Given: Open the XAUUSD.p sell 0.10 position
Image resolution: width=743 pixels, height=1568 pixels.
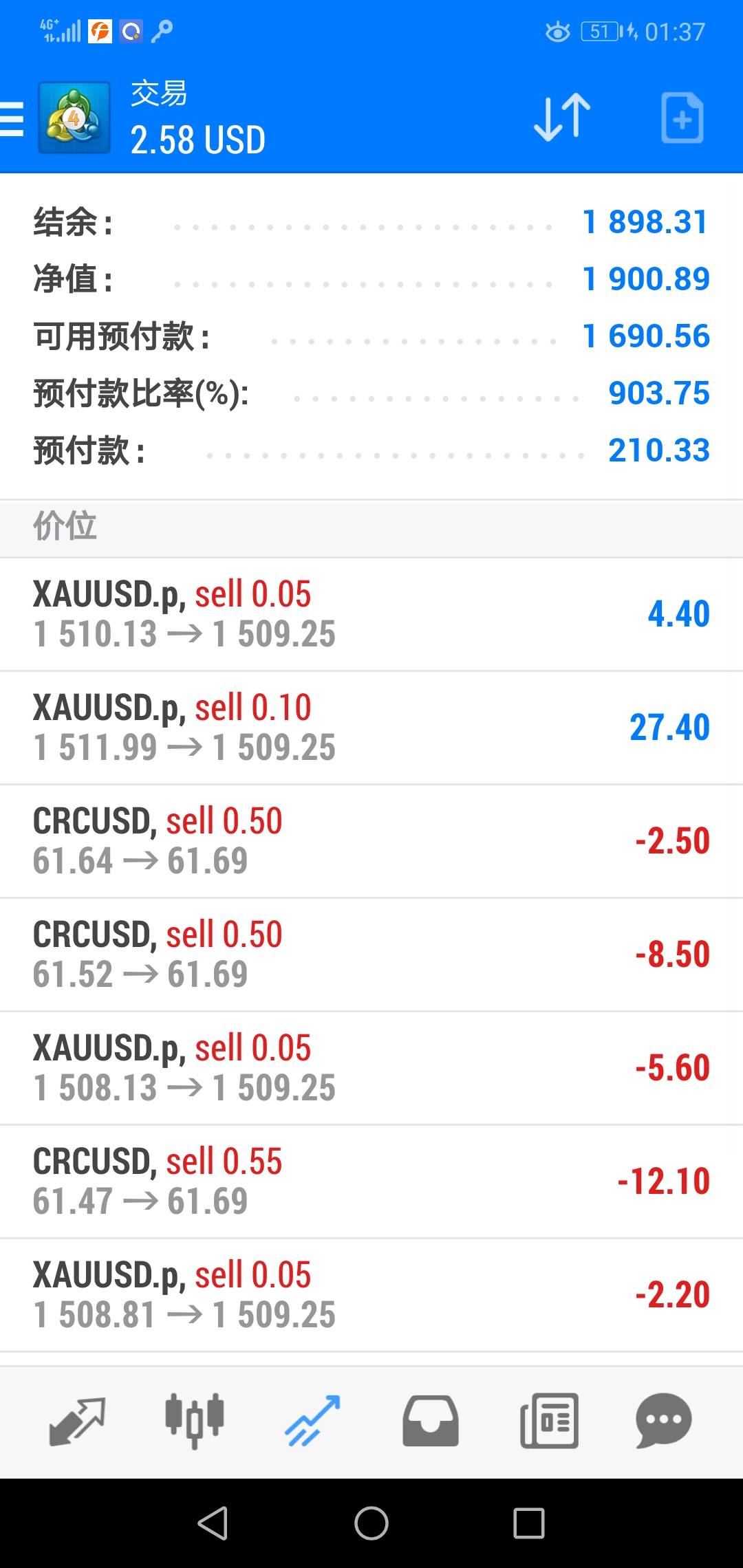Looking at the screenshot, I should pos(371,728).
